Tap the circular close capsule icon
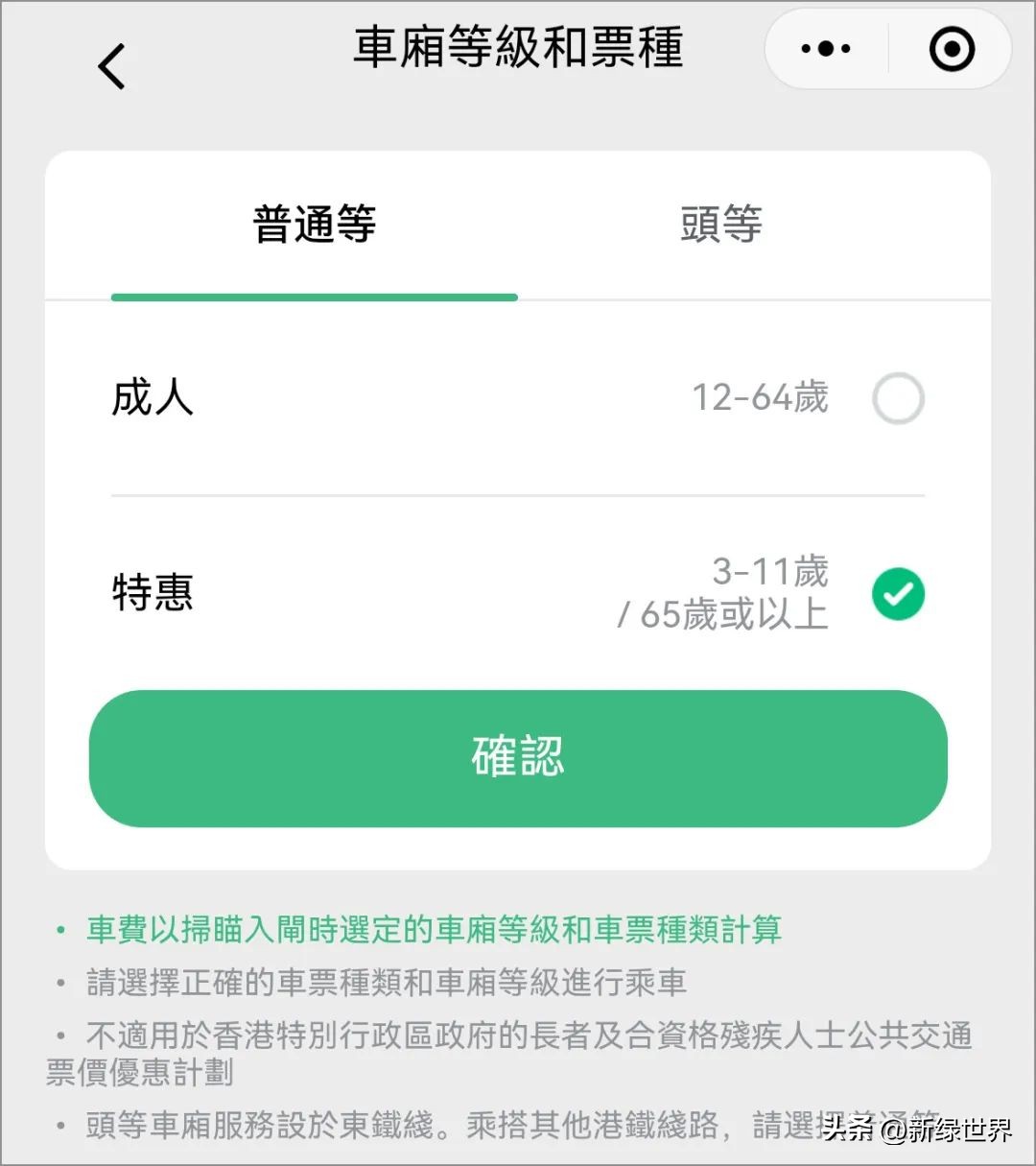Viewport: 1036px width, 1166px height. click(x=950, y=48)
